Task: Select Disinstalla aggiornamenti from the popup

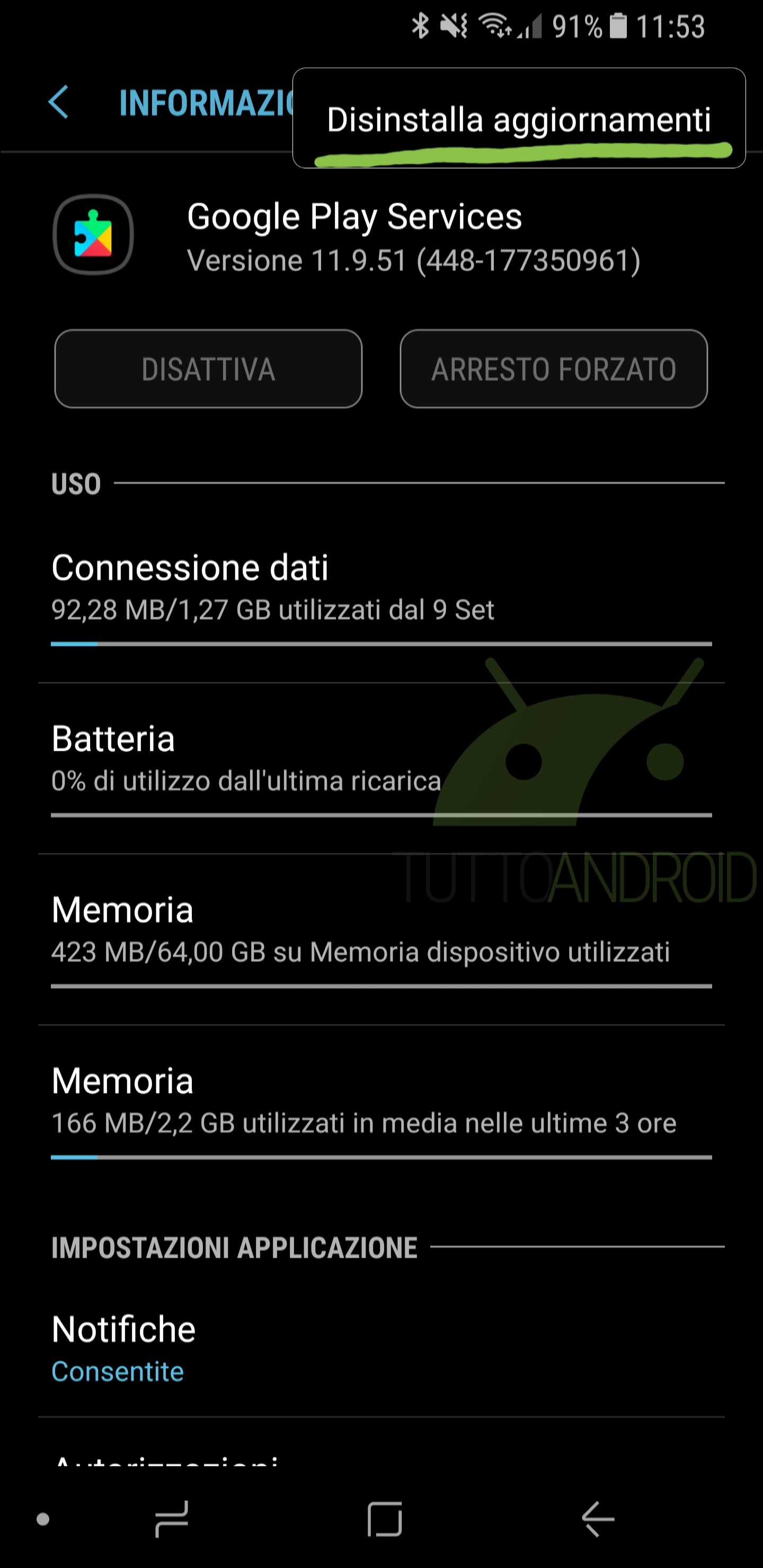Action: point(518,119)
